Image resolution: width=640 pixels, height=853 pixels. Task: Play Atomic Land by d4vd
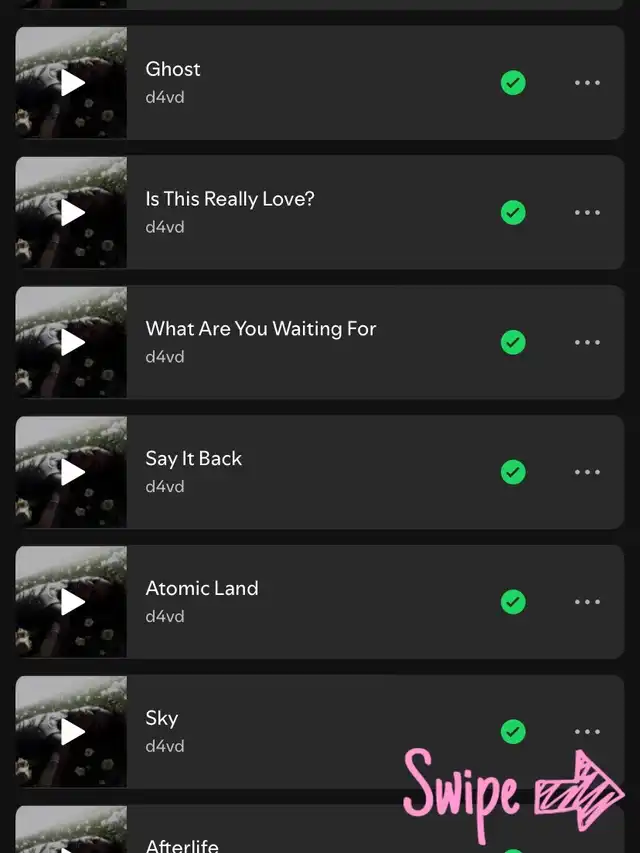[x=72, y=602]
